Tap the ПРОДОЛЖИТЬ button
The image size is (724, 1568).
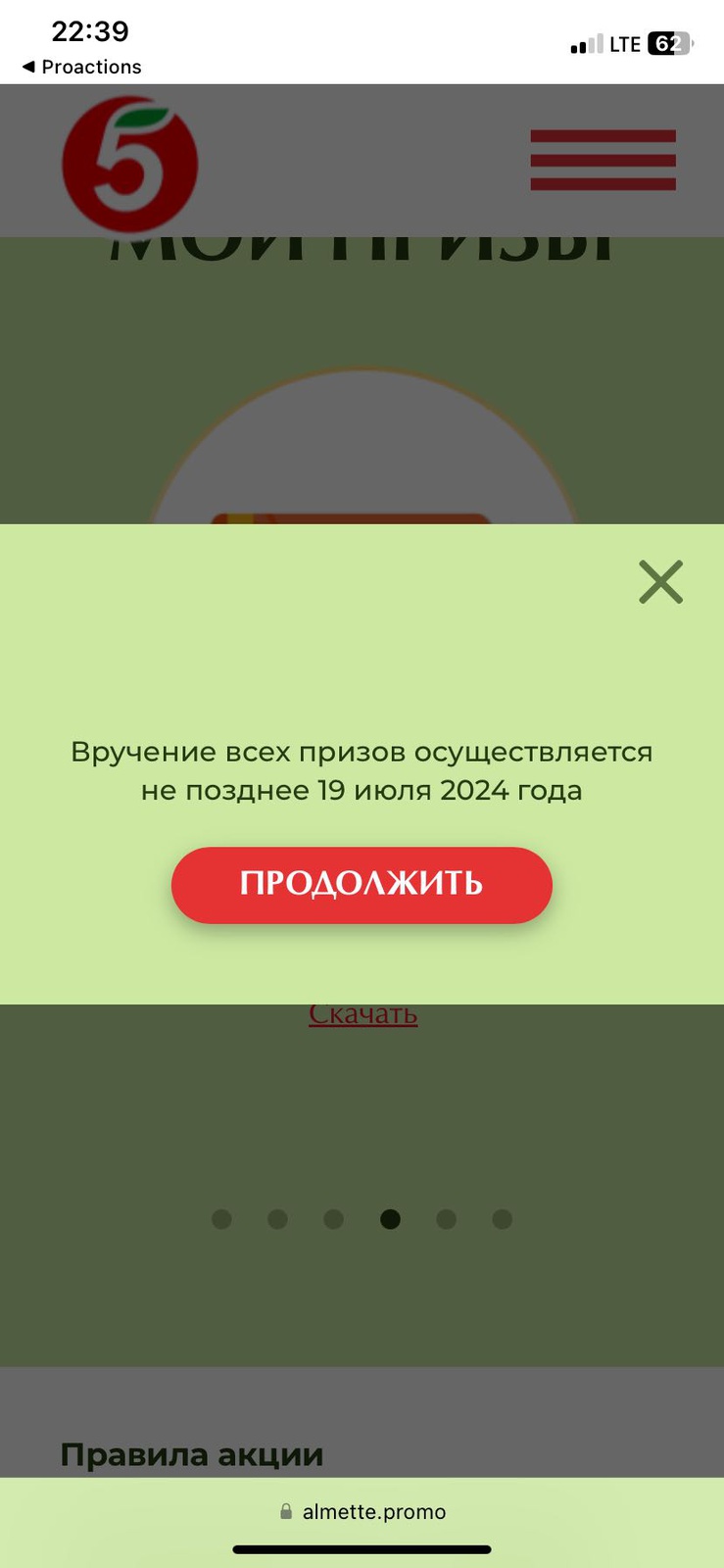[x=362, y=884]
